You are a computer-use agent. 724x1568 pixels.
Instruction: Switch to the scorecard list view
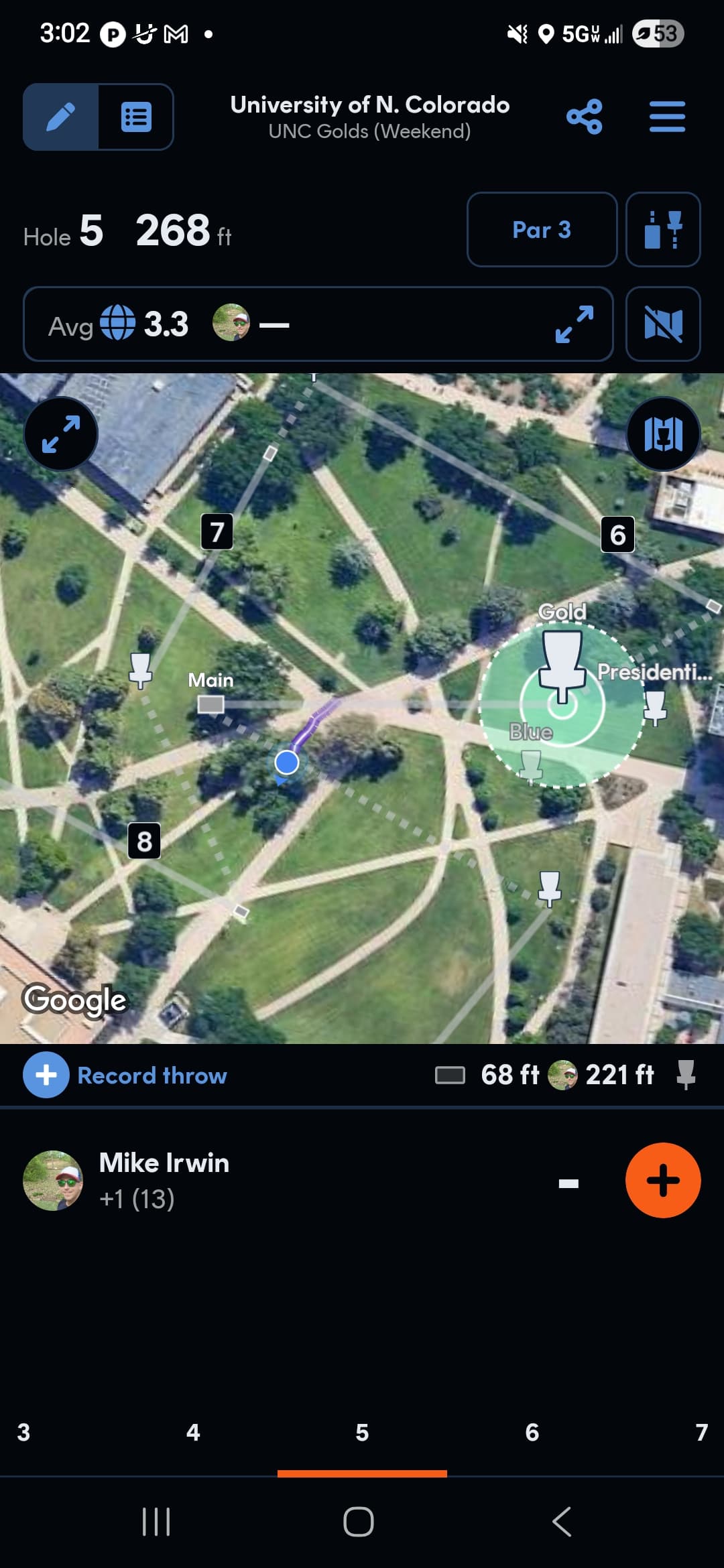136,117
